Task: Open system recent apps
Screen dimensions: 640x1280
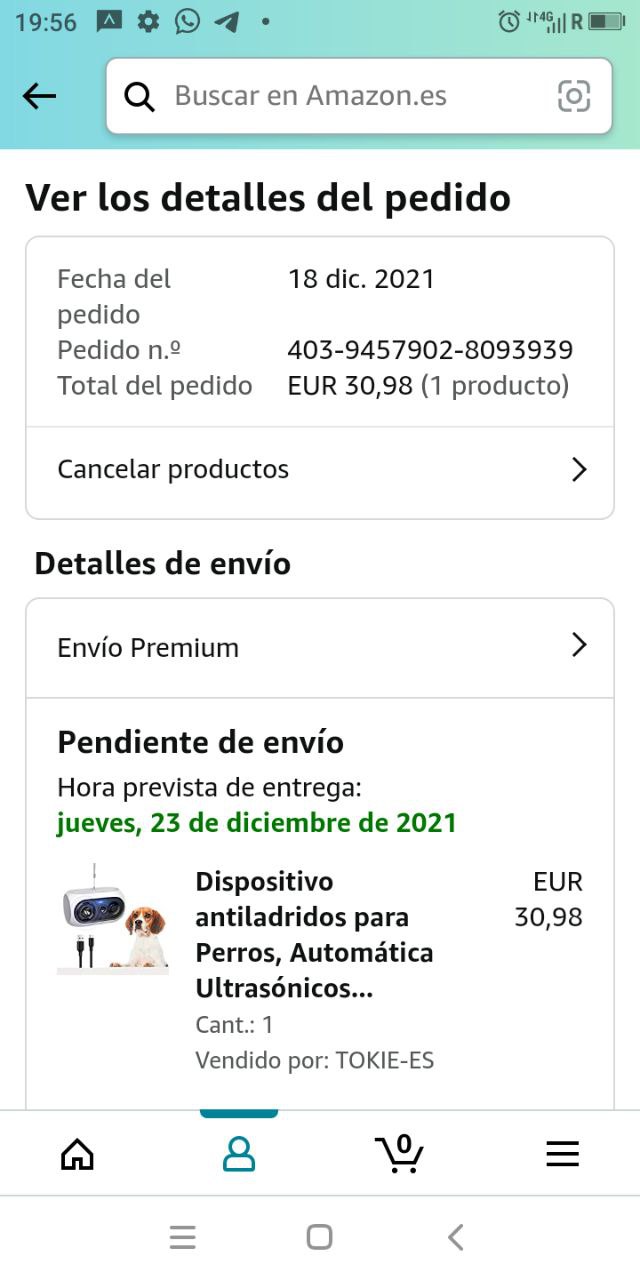Action: pyautogui.click(x=183, y=1238)
